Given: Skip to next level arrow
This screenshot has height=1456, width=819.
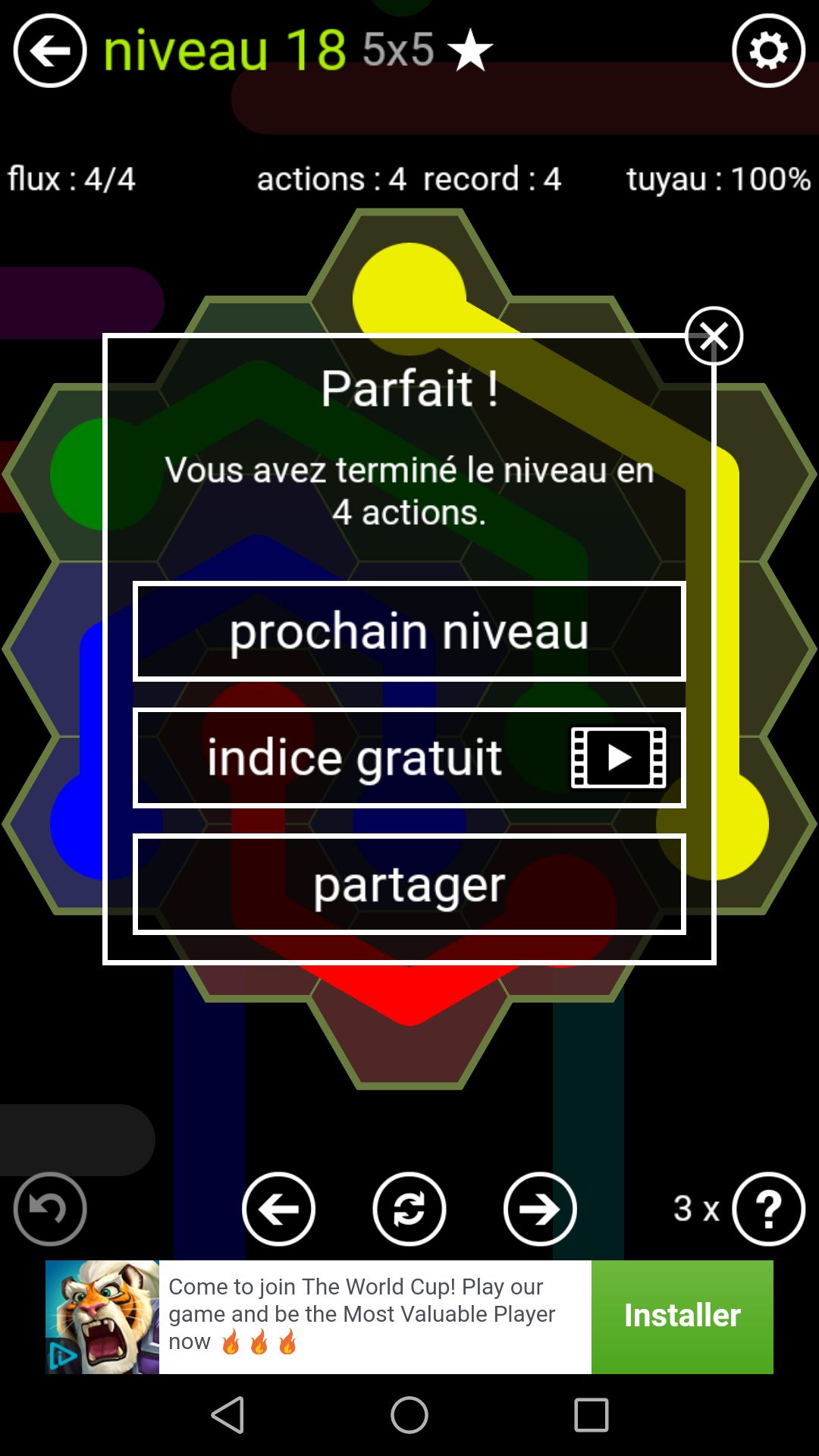Looking at the screenshot, I should click(540, 1209).
